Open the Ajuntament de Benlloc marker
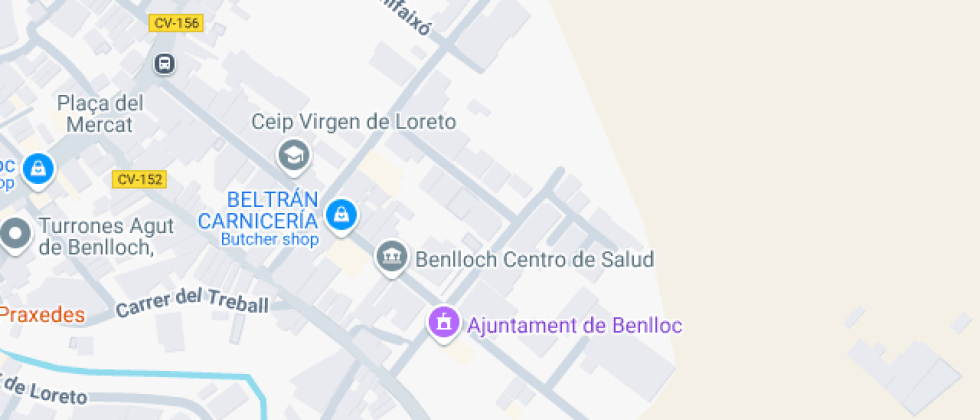 pos(443,323)
